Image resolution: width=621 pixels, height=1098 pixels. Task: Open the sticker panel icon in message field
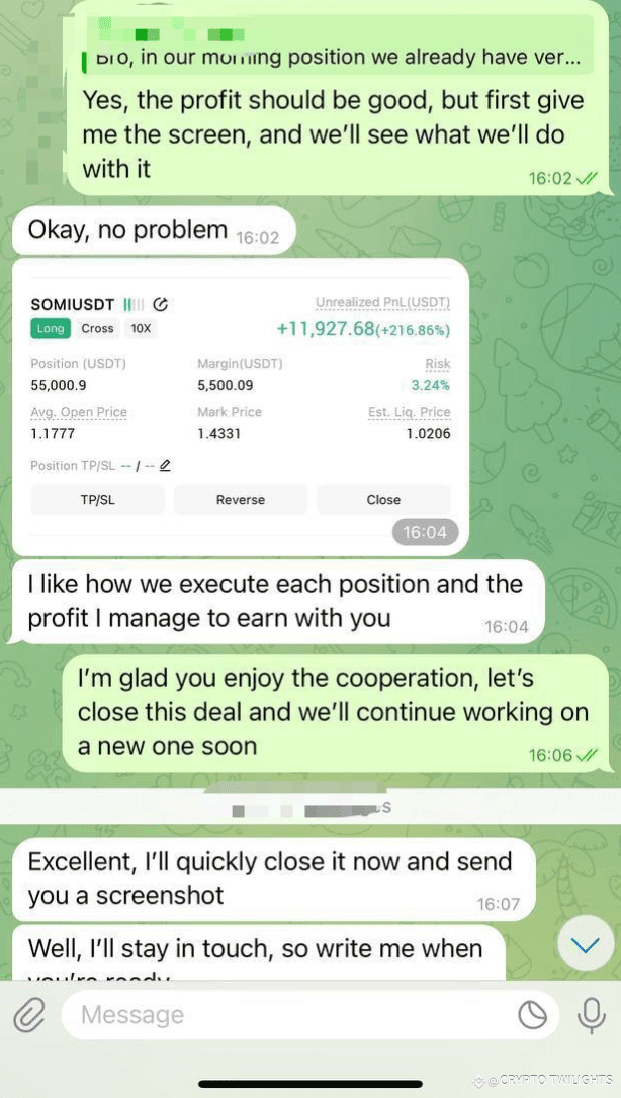tap(533, 1016)
